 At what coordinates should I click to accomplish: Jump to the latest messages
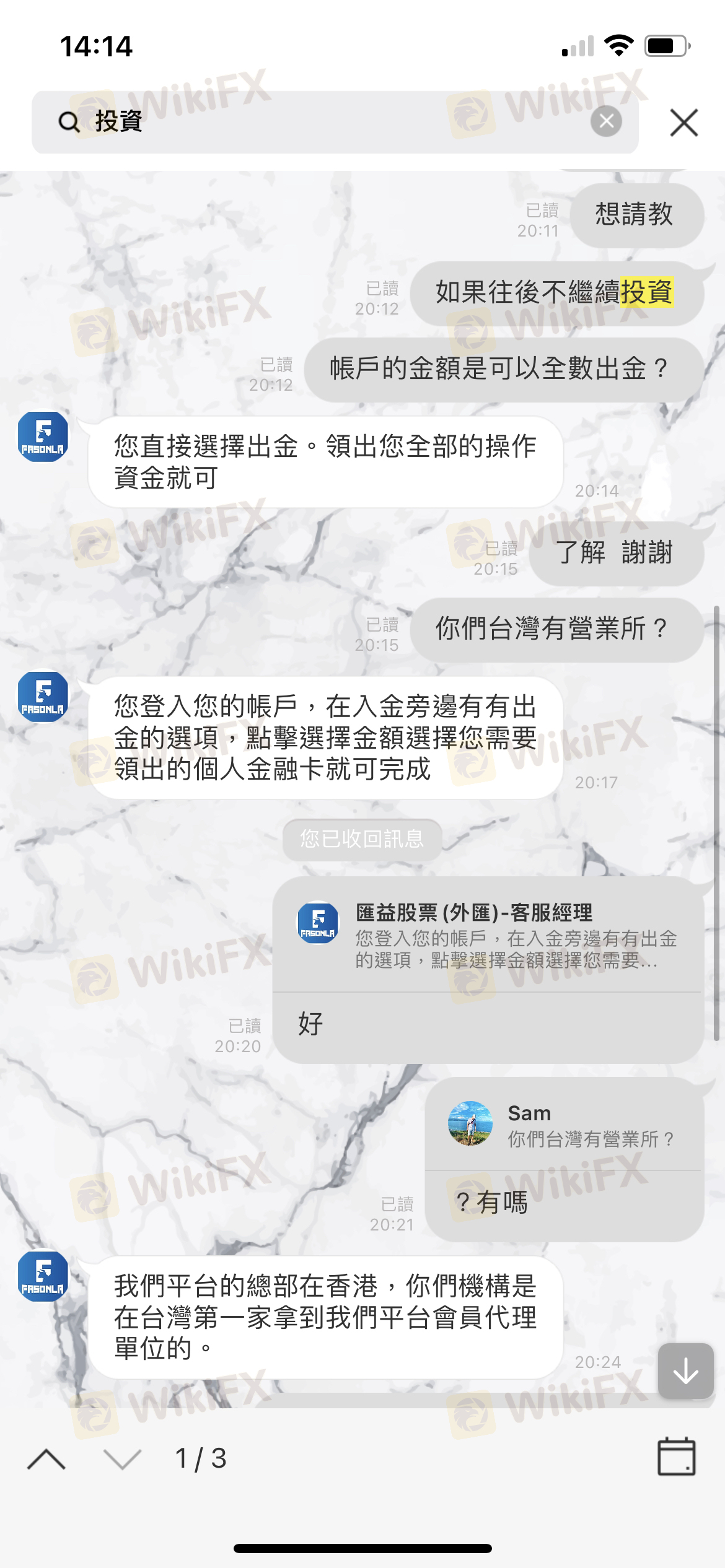tap(685, 1371)
